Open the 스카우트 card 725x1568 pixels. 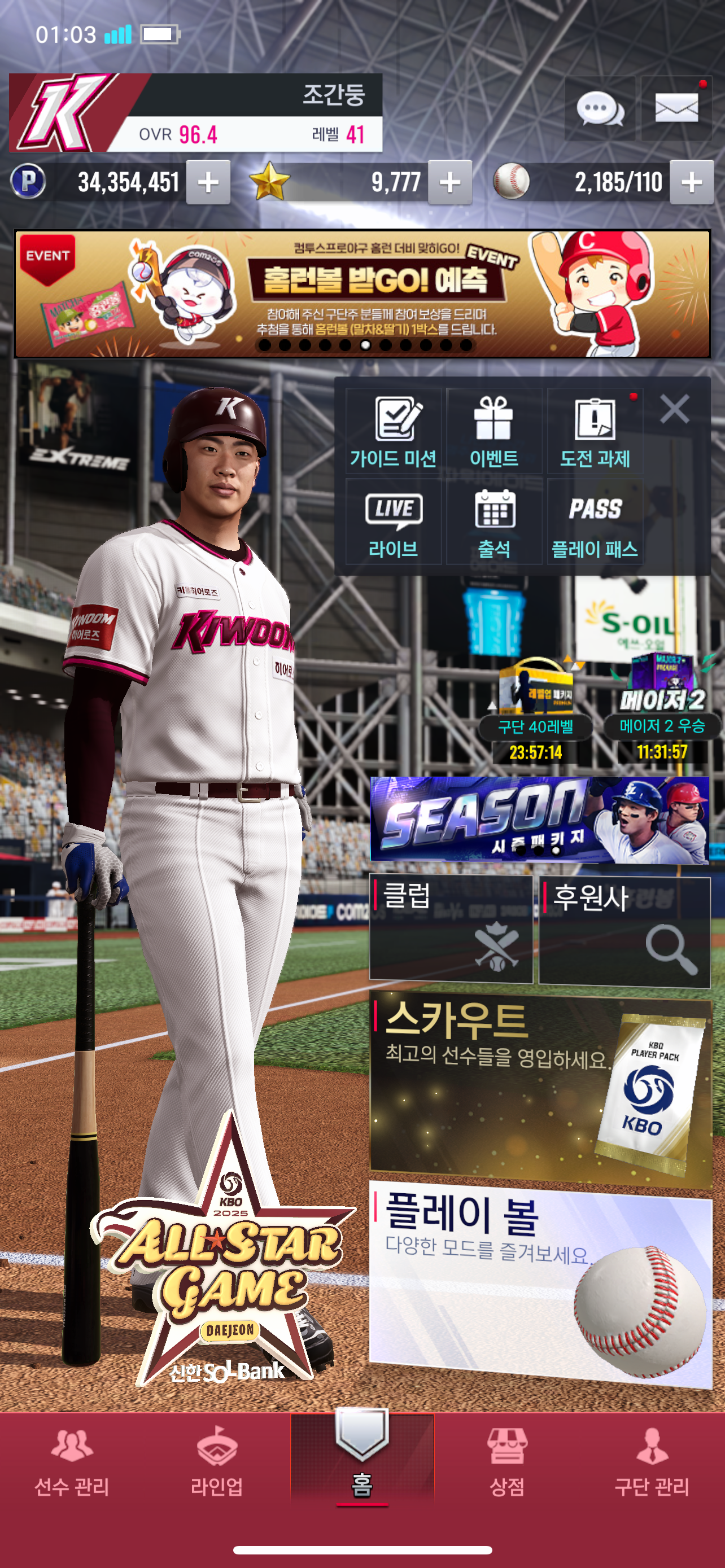(x=540, y=1087)
